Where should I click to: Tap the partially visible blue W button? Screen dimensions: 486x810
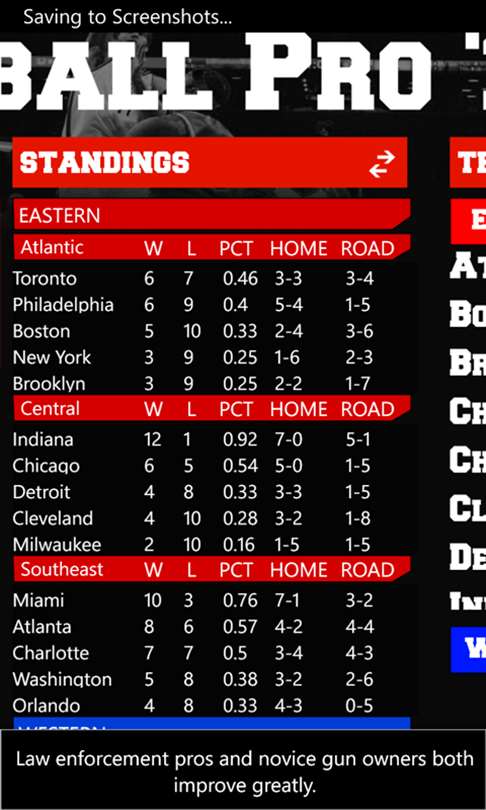tap(468, 649)
